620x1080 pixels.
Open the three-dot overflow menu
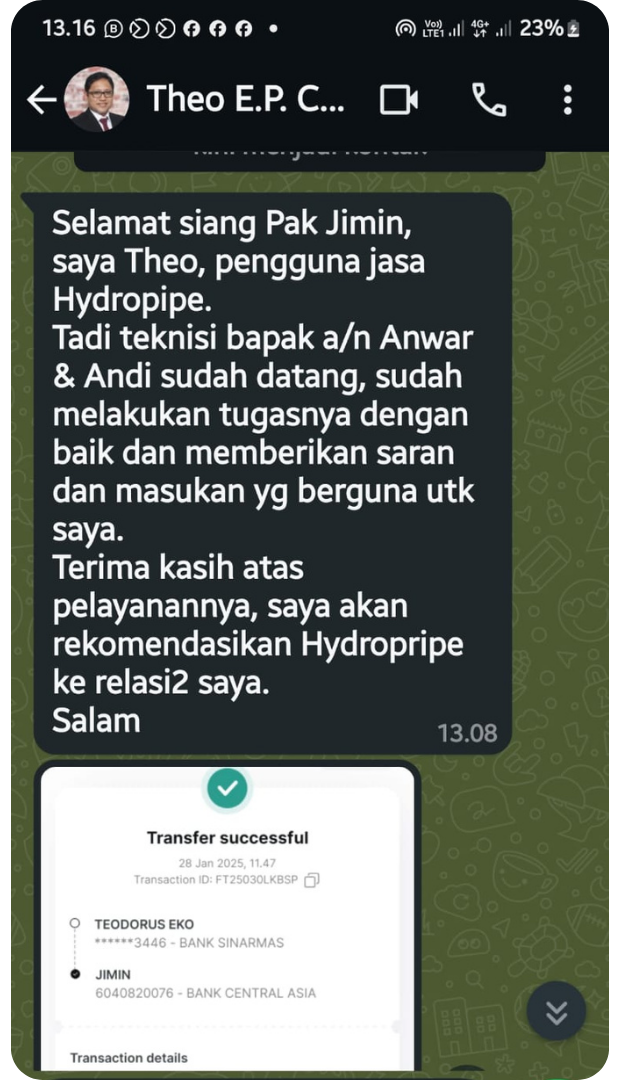point(568,100)
